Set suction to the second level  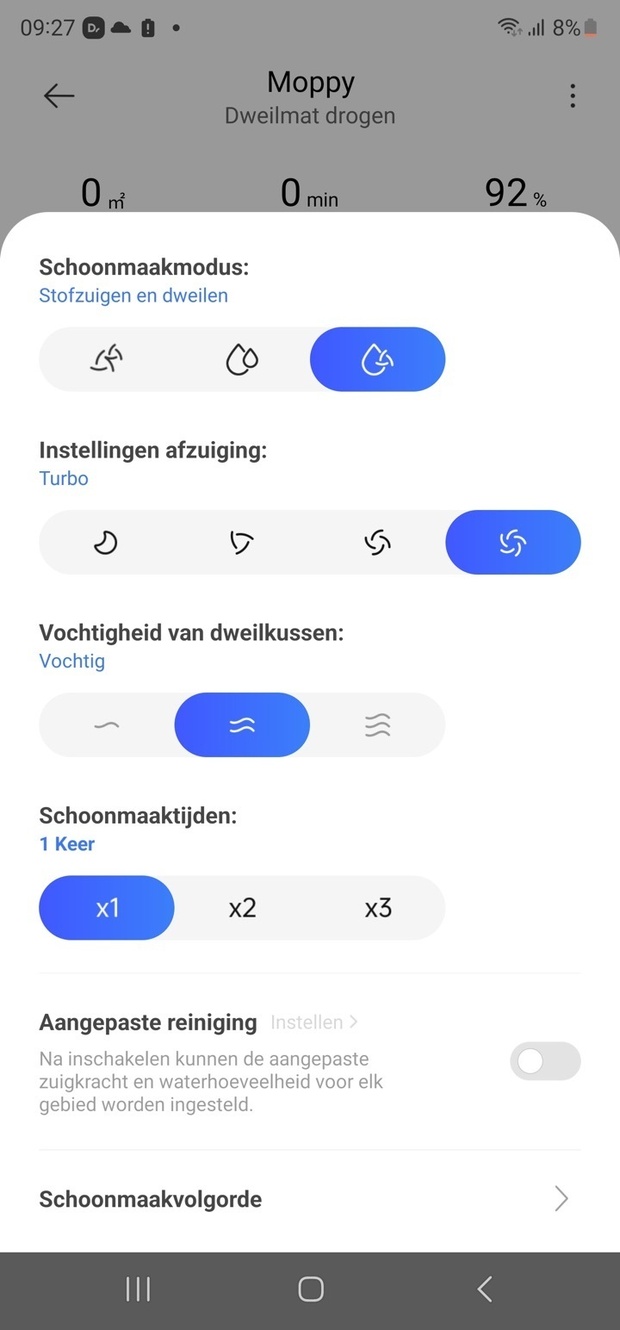241,542
